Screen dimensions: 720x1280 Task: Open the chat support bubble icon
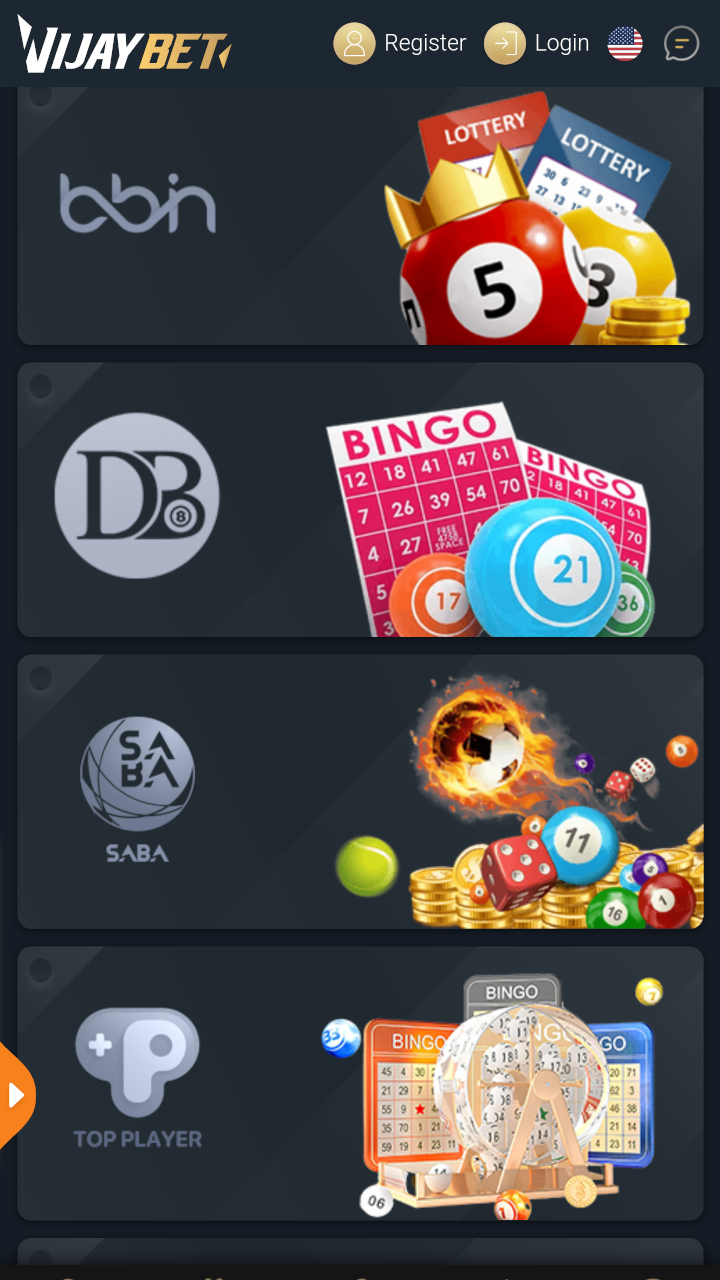pos(681,43)
